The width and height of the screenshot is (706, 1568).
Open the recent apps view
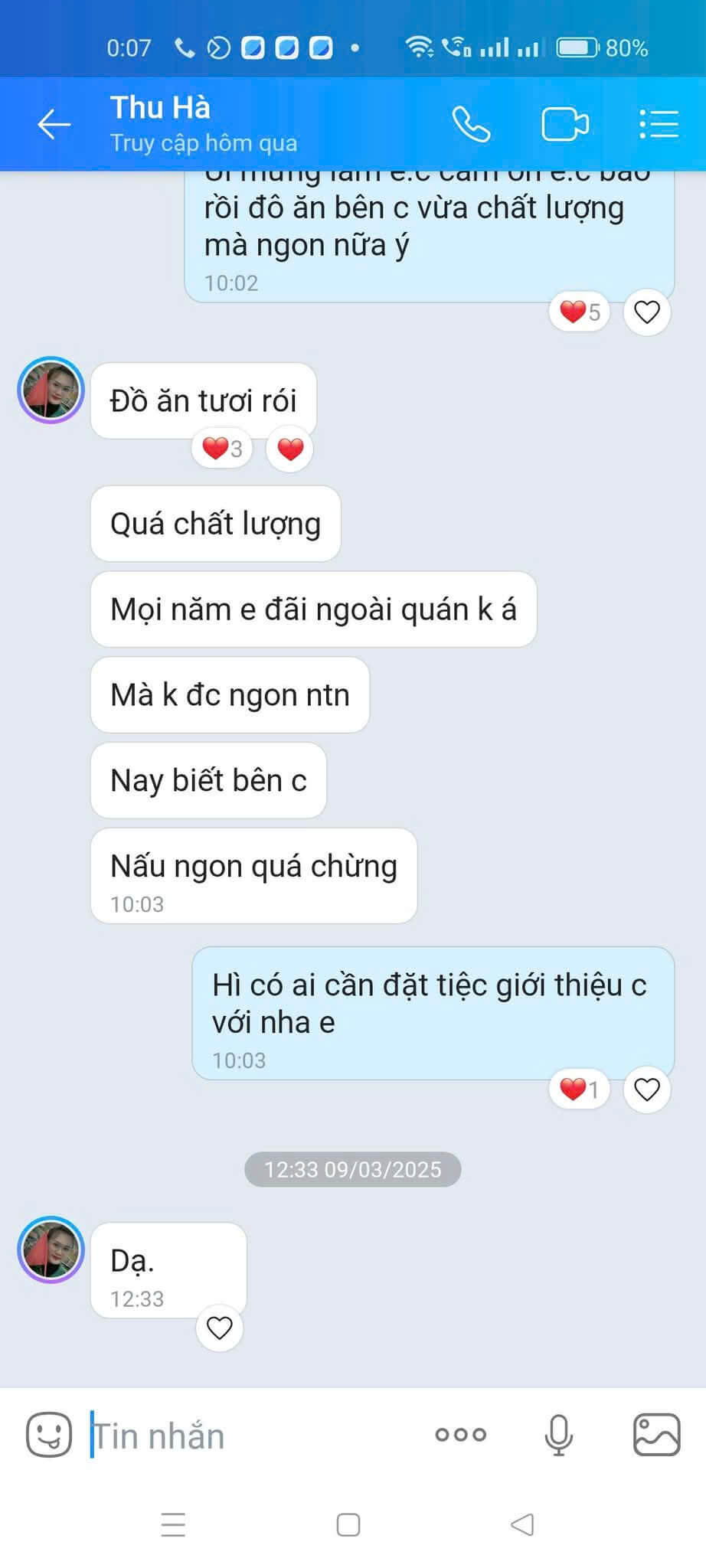(x=174, y=1524)
